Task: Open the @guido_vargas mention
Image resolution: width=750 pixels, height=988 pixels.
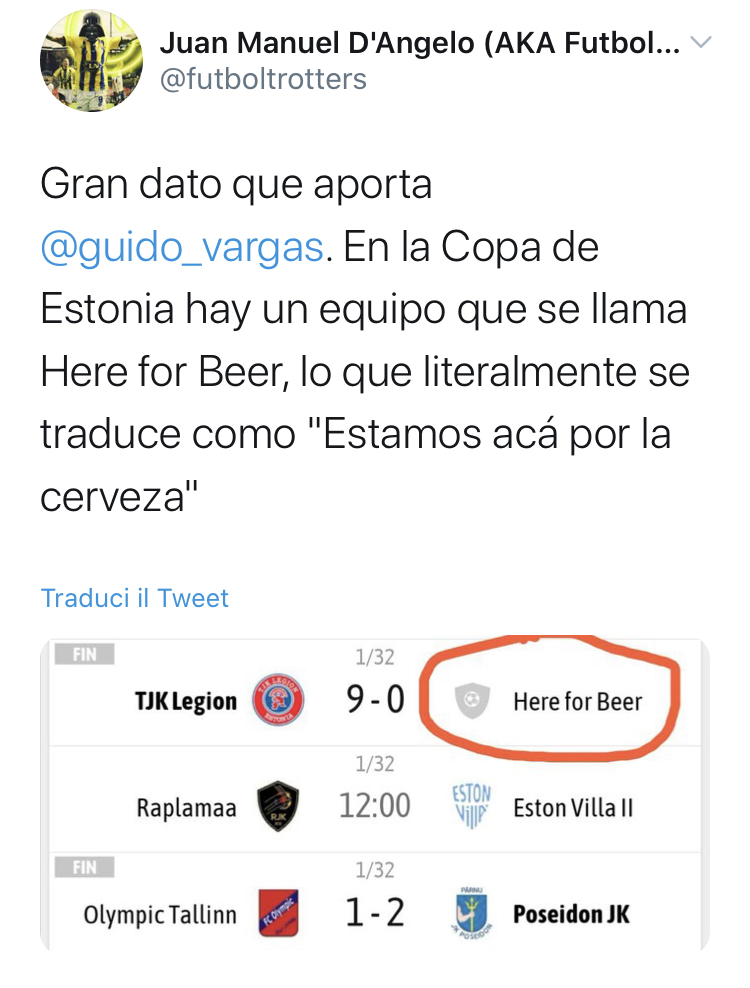Action: [182, 247]
